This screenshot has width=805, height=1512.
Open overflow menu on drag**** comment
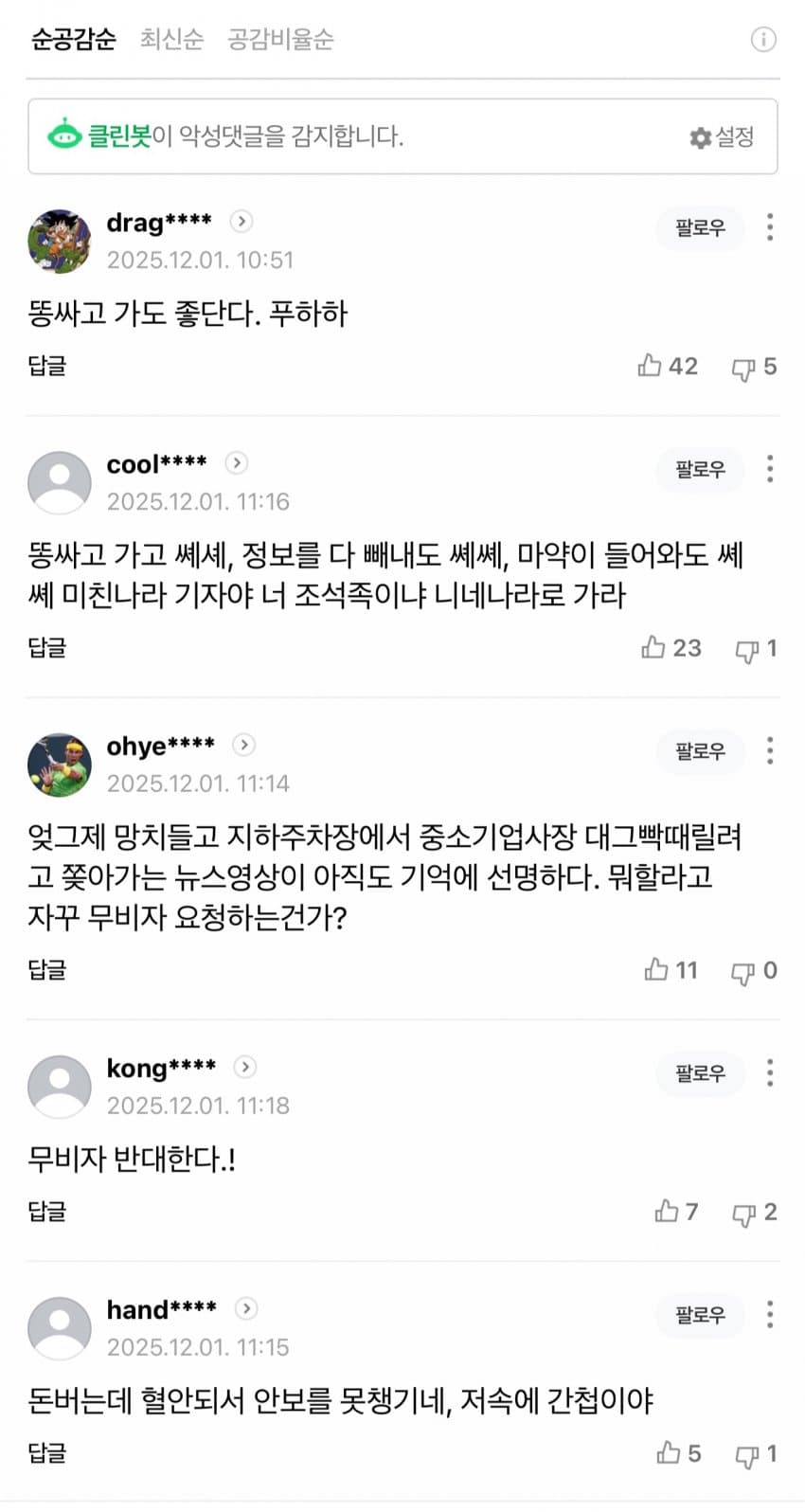pyautogui.click(x=770, y=227)
